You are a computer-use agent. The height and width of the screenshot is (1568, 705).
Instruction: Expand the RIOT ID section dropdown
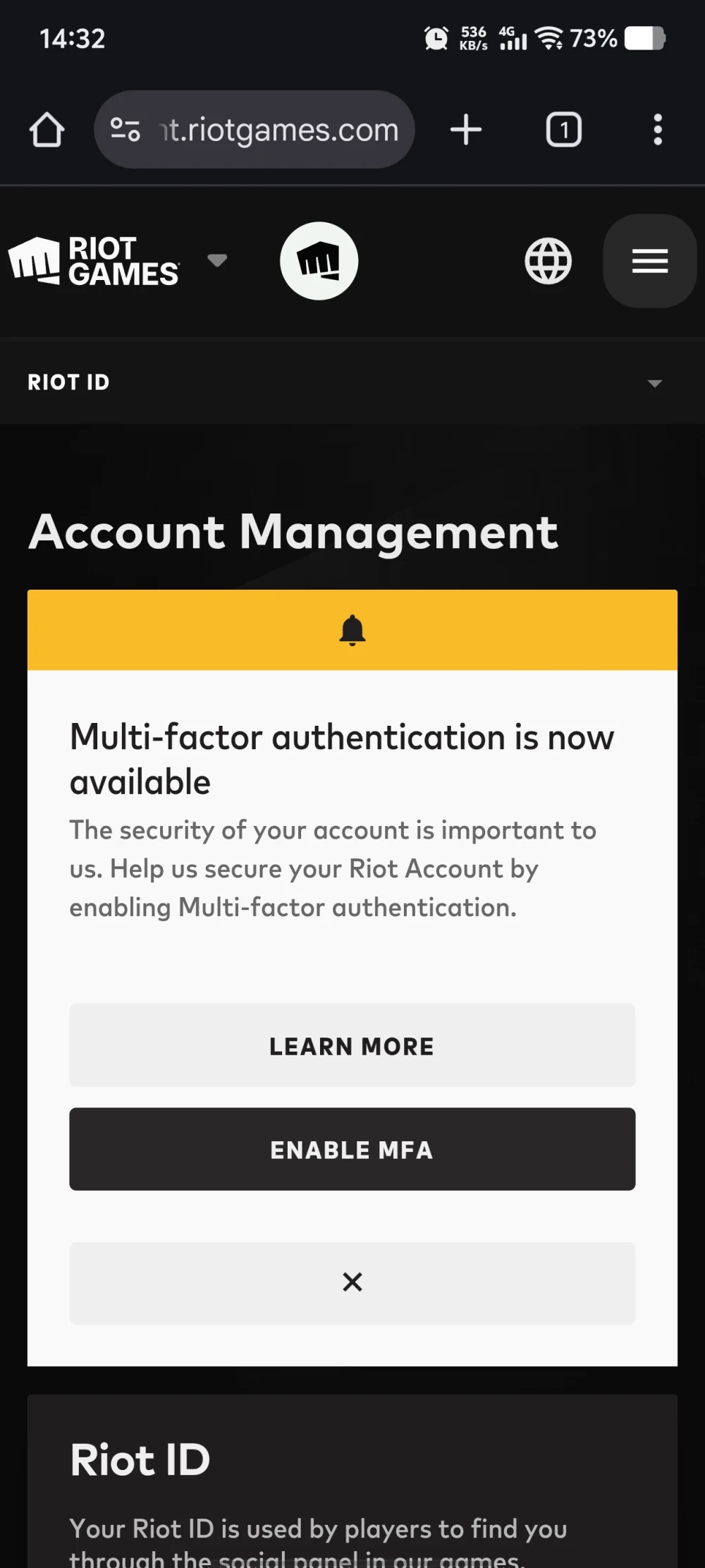(654, 383)
